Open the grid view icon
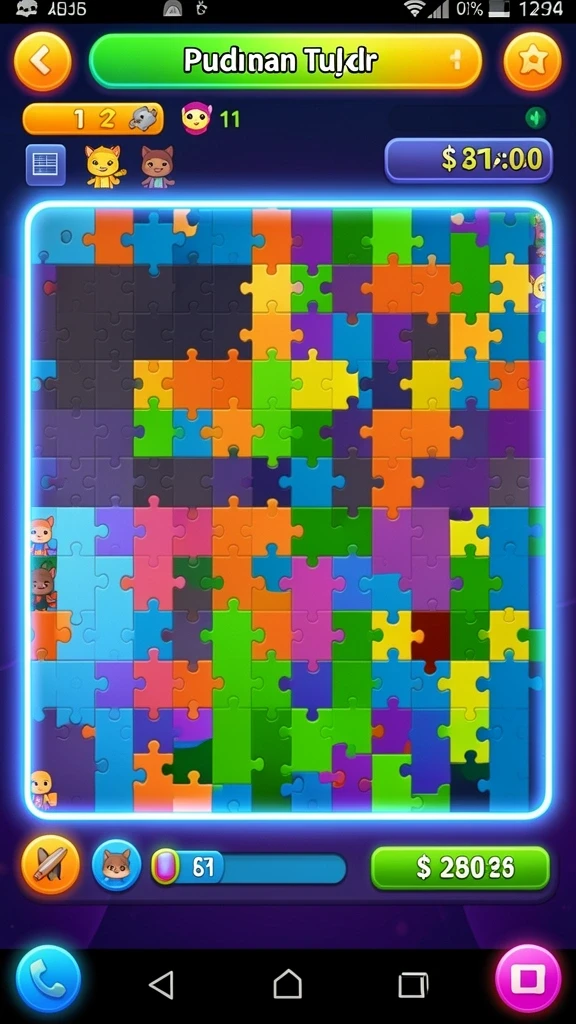 (45, 165)
